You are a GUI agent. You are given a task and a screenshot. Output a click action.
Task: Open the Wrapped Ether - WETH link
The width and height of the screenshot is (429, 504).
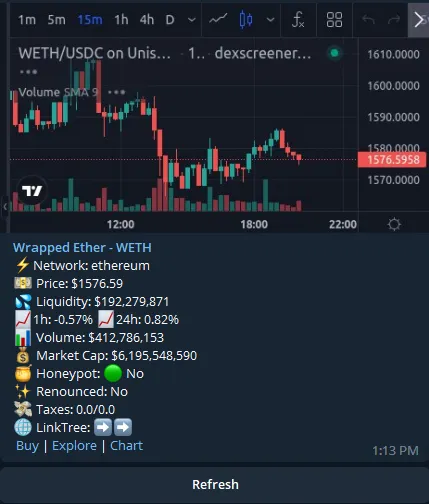coord(82,248)
